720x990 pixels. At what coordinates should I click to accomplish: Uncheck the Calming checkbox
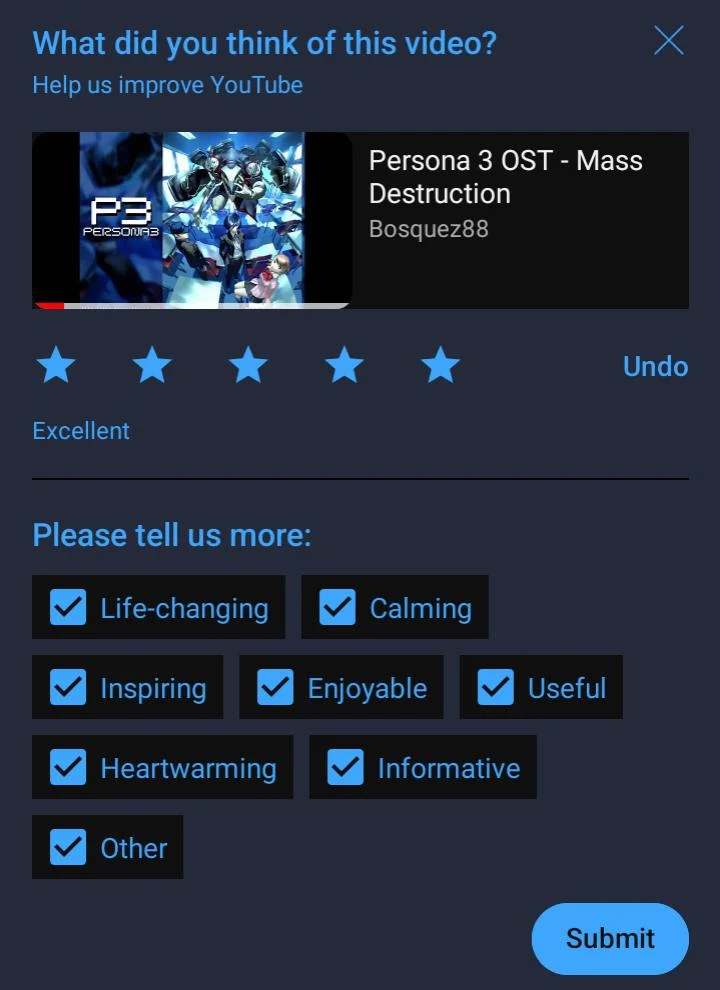[337, 607]
